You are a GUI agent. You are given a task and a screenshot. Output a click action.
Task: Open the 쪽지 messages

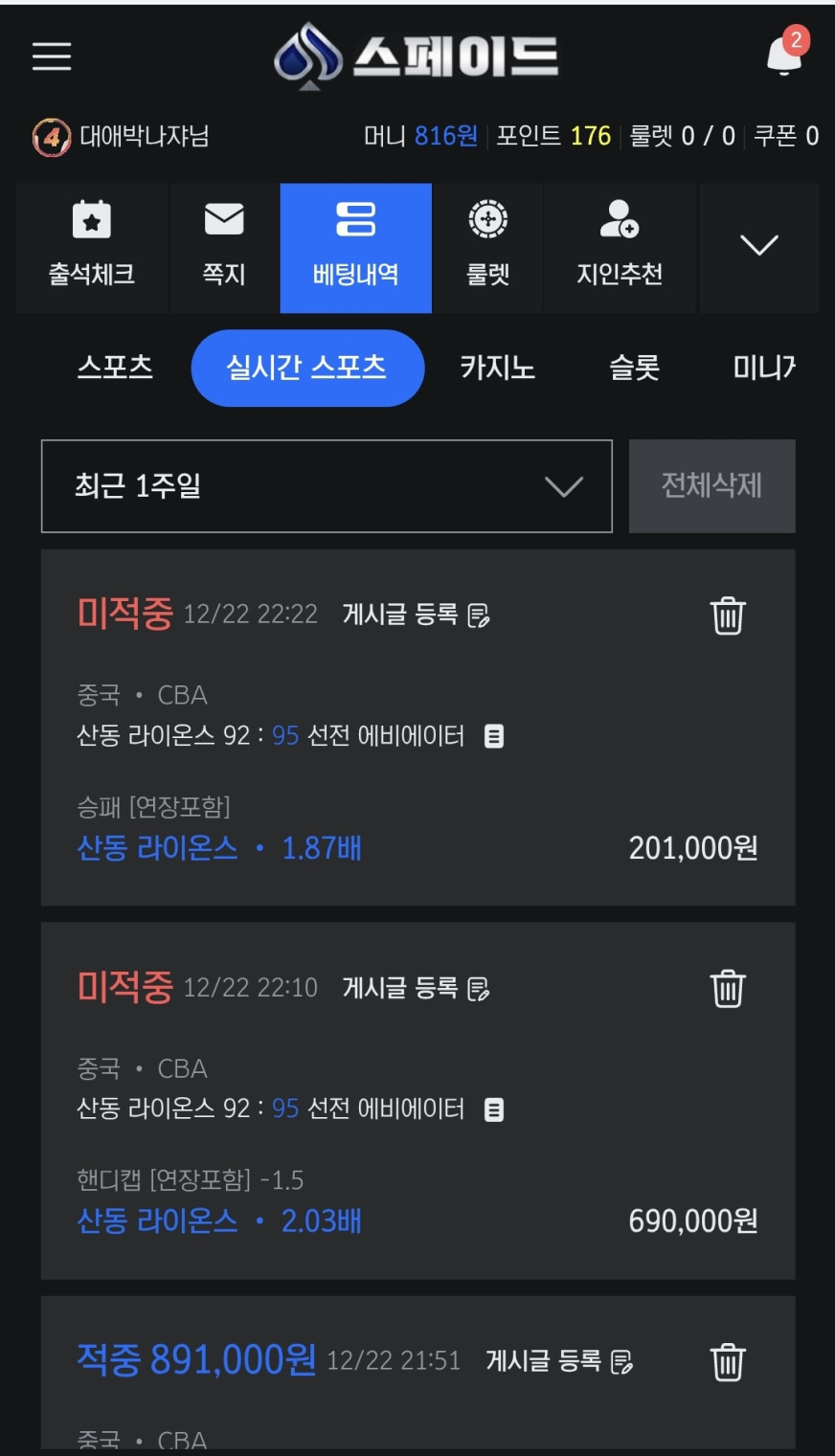point(224,247)
